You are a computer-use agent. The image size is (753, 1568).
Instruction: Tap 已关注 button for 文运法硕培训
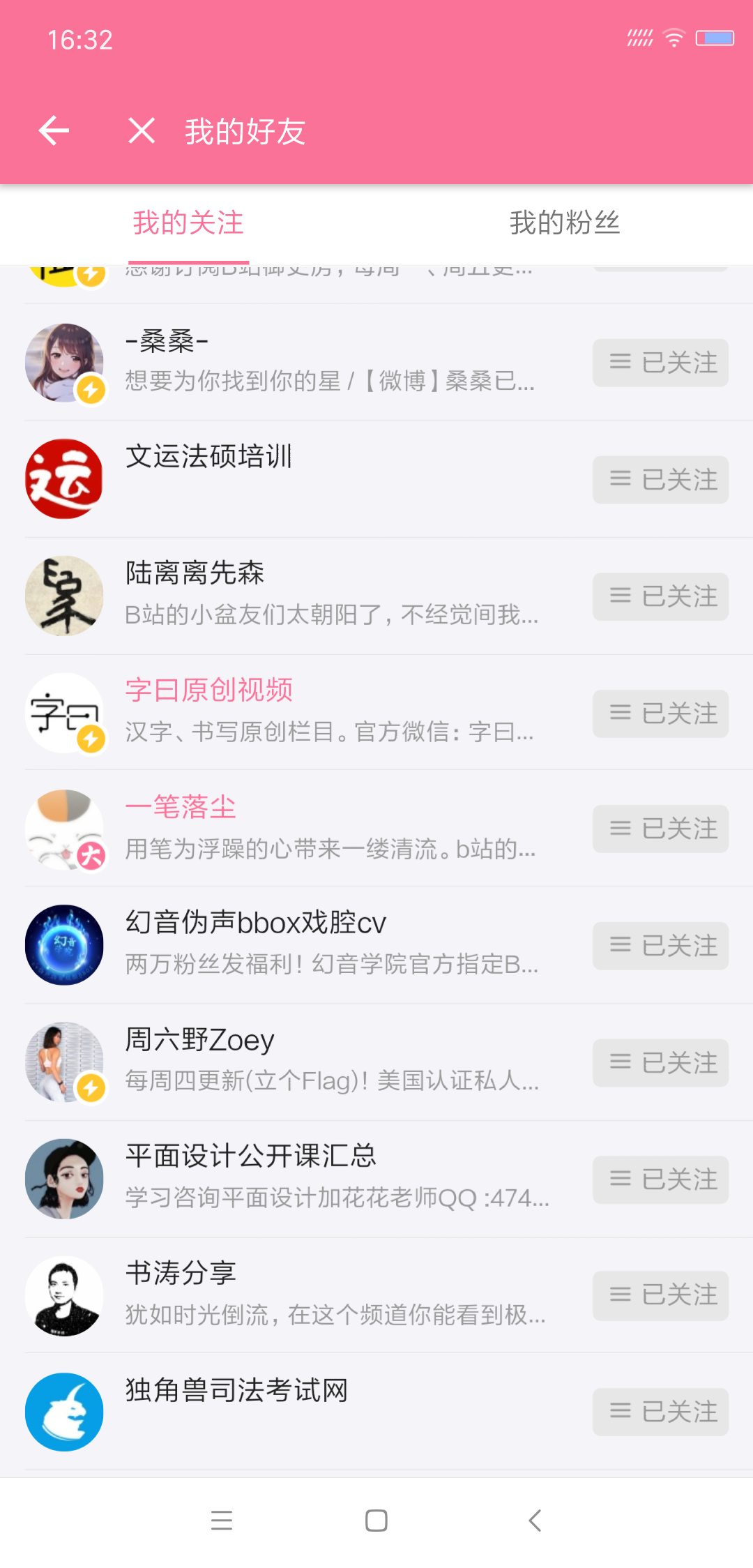[x=660, y=480]
